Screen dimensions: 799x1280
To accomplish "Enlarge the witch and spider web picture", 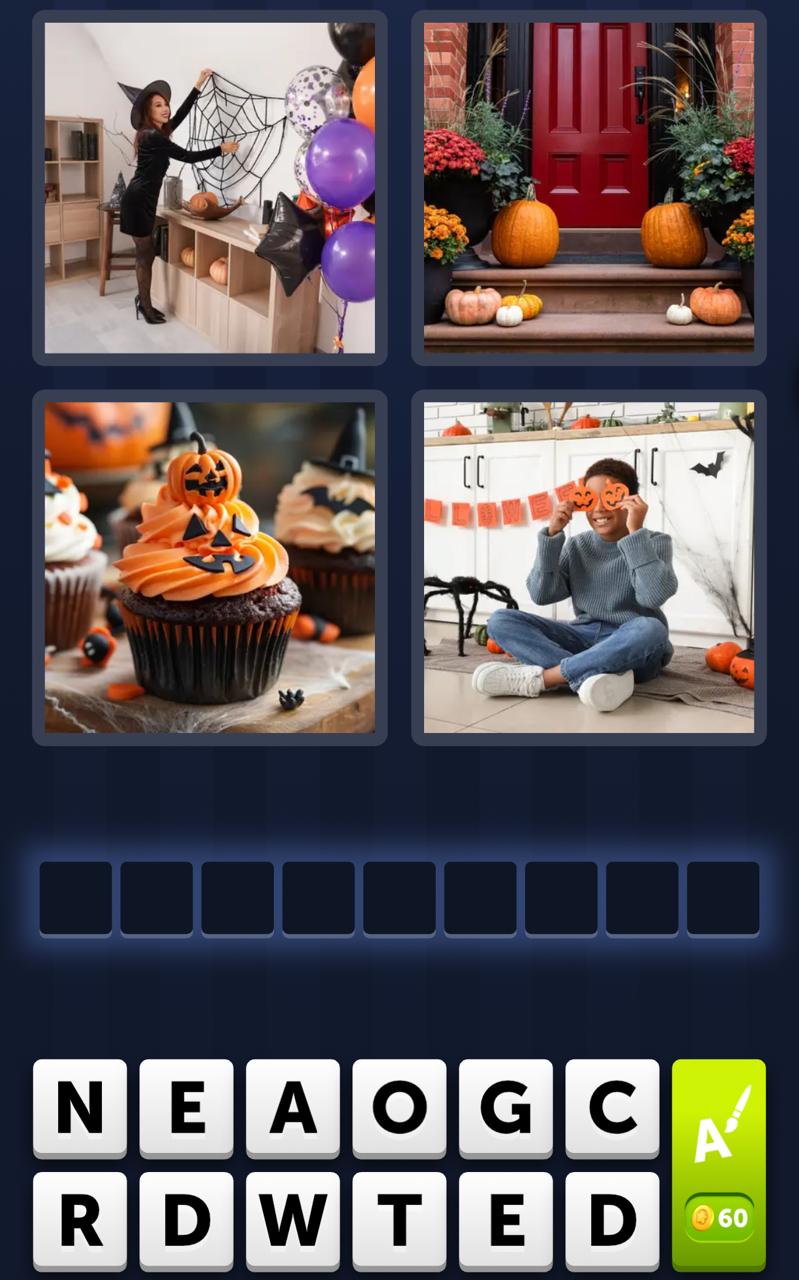I will (x=210, y=188).
